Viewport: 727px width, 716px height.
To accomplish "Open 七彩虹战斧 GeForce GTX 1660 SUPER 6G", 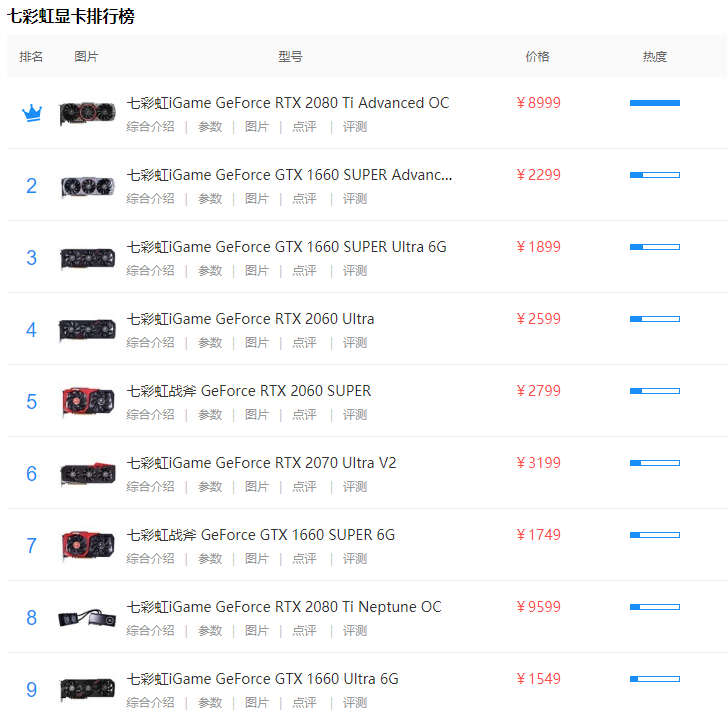I will [260, 535].
